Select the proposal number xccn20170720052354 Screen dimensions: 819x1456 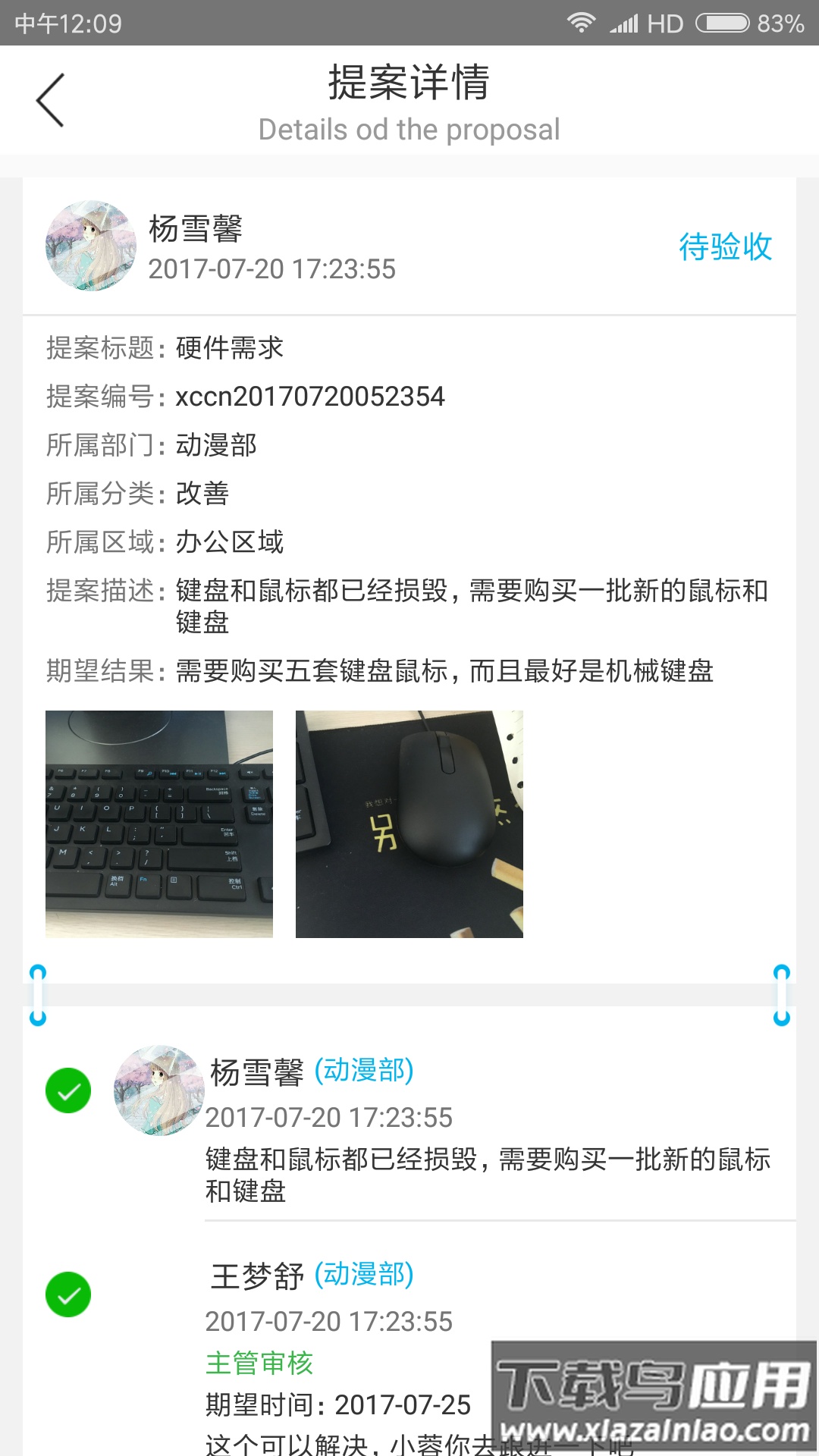(x=311, y=396)
